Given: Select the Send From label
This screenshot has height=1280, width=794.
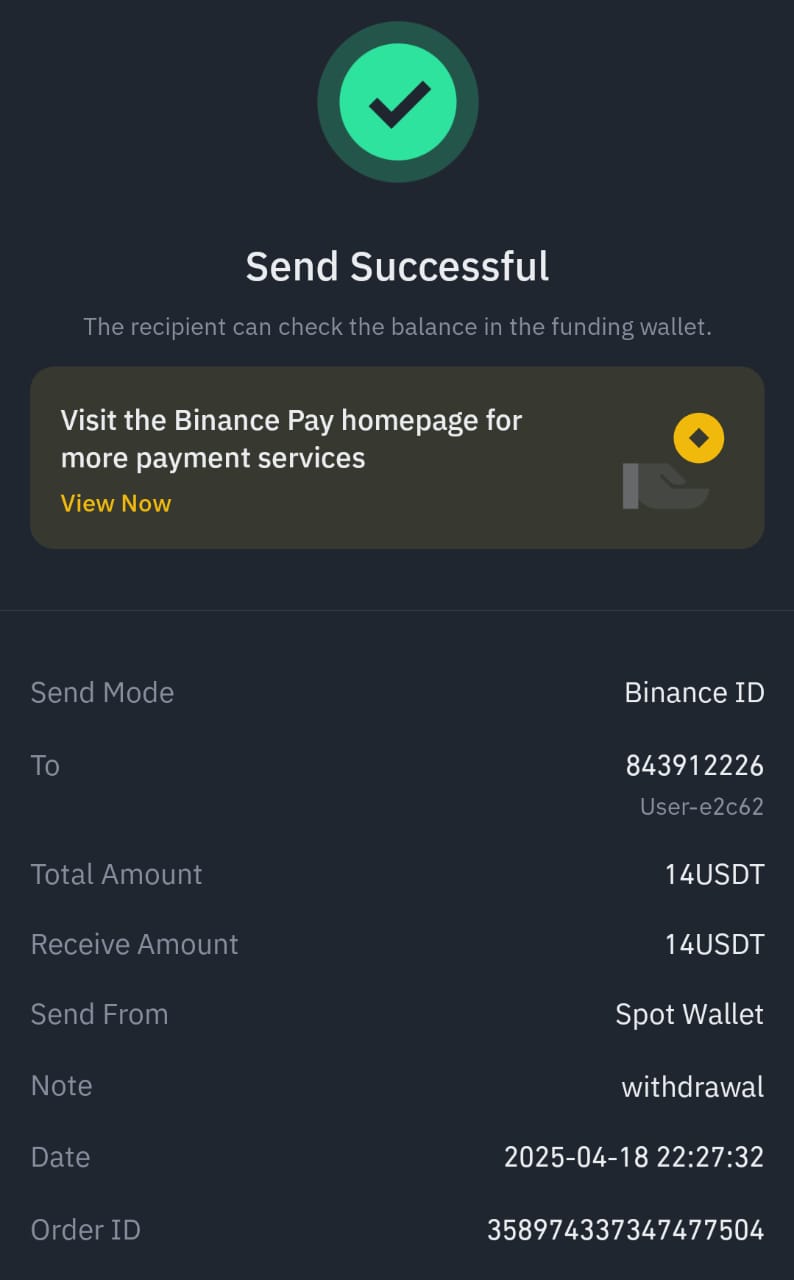Looking at the screenshot, I should click(99, 1014).
